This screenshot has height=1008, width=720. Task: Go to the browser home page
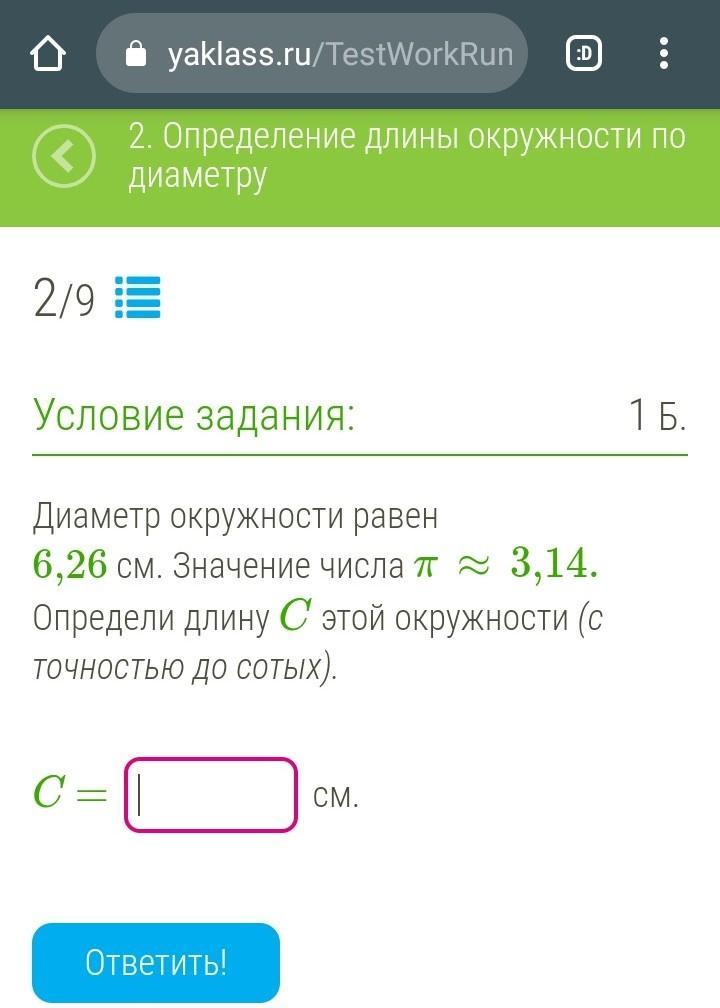click(x=48, y=54)
